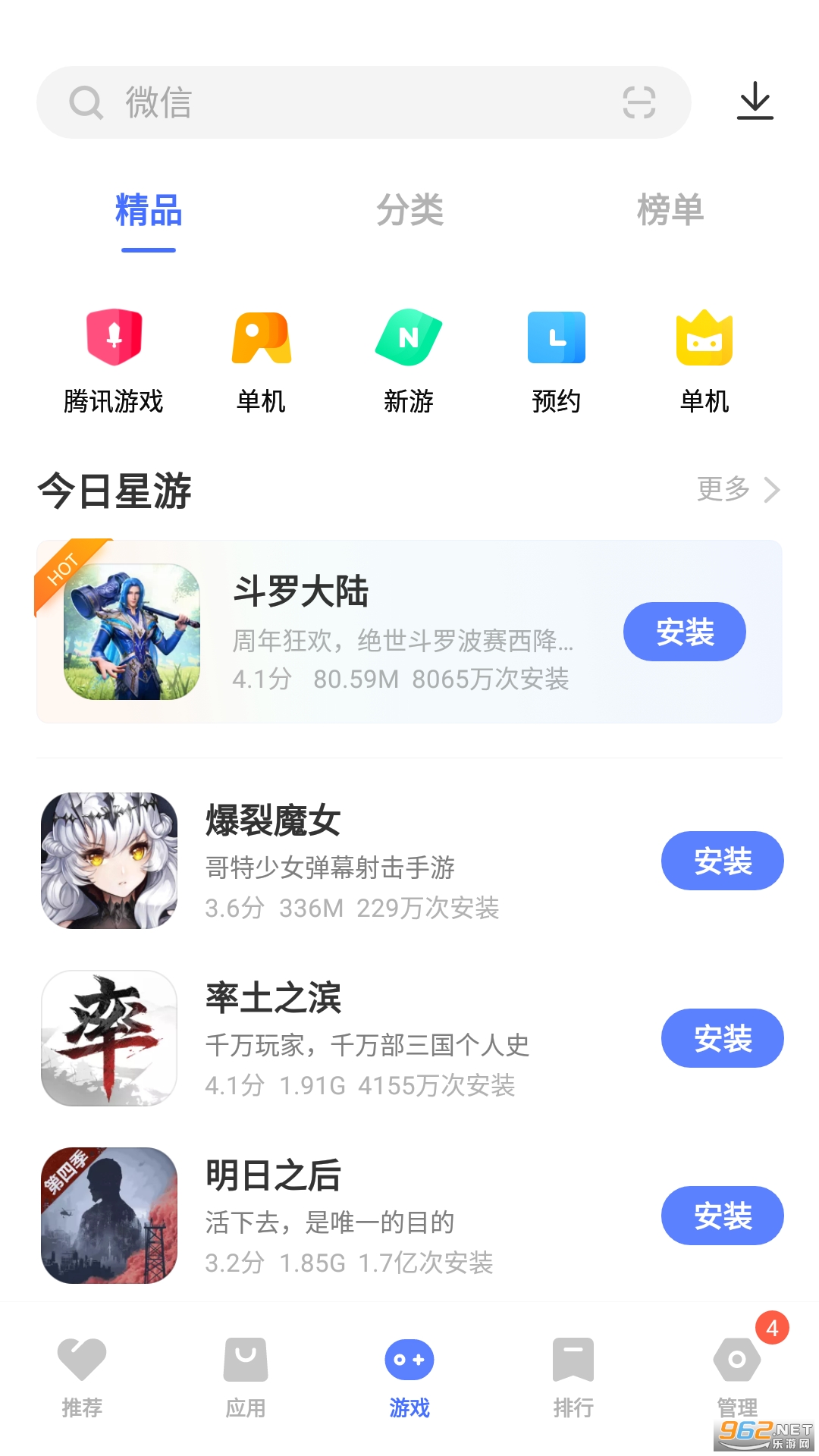
Task: Switch to the 分类 tab
Action: [409, 211]
